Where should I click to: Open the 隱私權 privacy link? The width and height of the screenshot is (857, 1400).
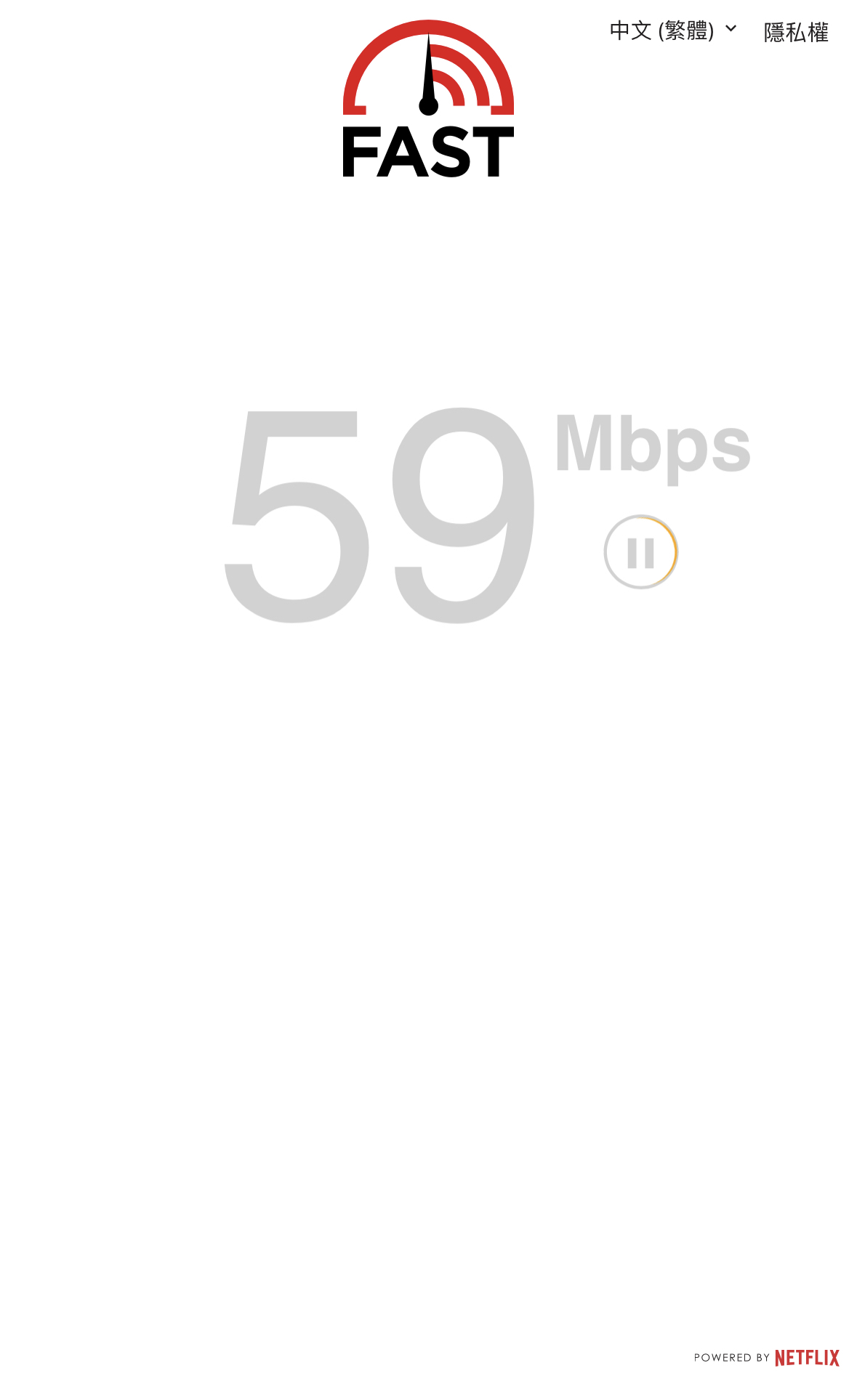click(795, 33)
